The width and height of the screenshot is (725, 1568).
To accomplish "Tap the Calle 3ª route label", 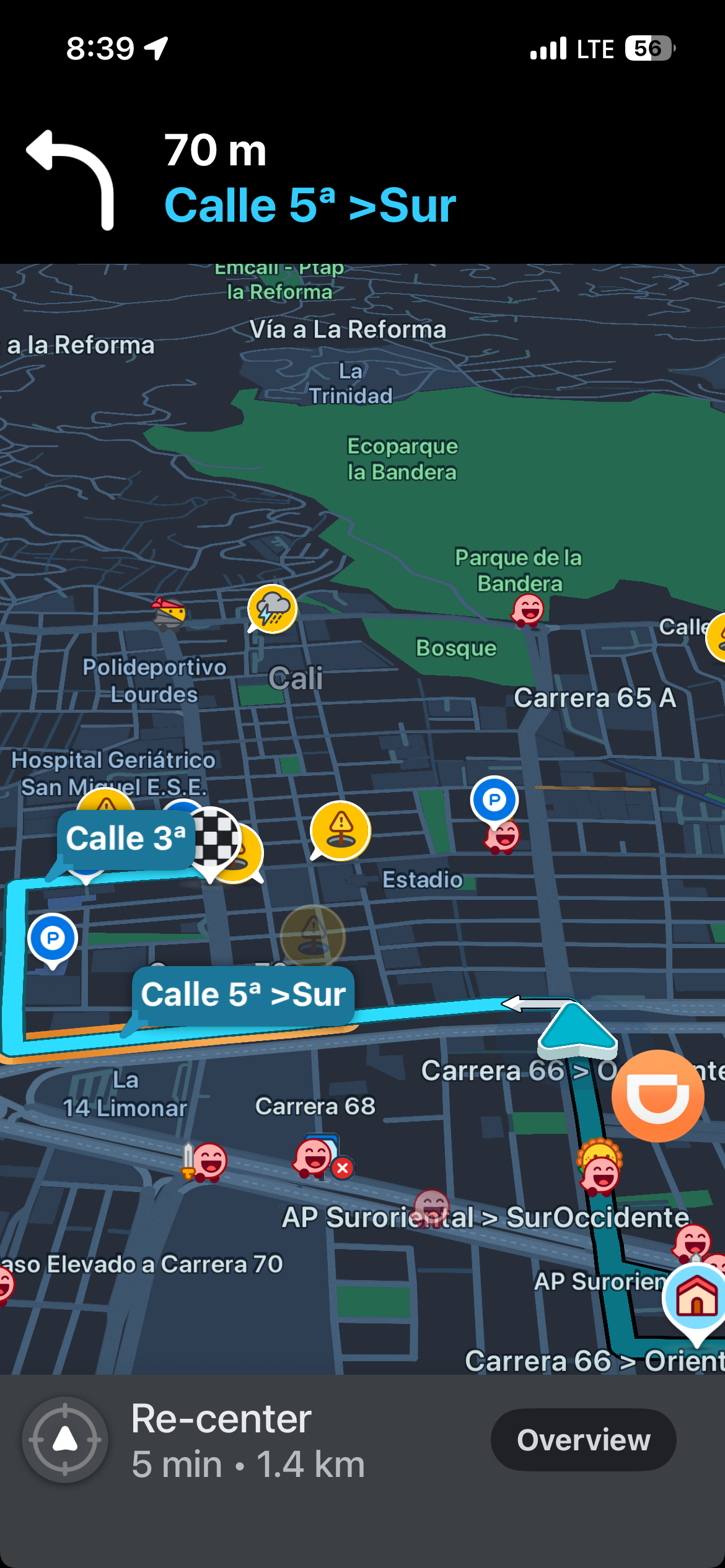I will [x=126, y=838].
